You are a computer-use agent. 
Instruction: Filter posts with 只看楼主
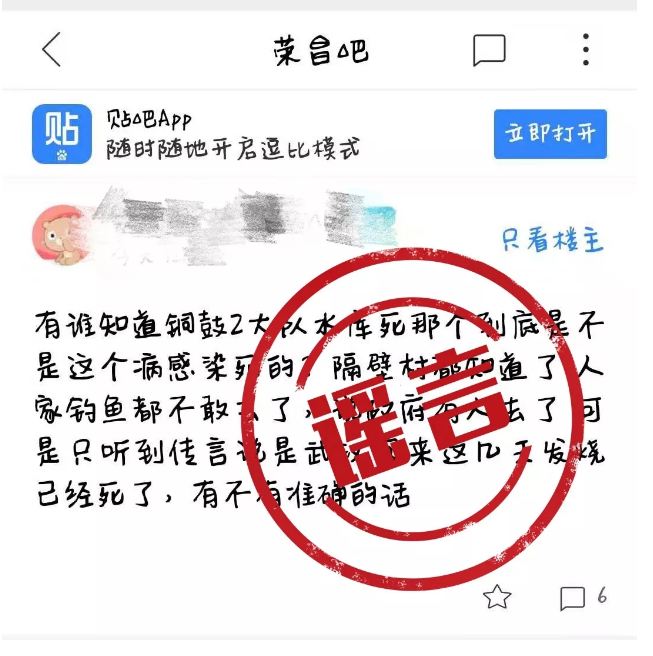[x=553, y=239]
